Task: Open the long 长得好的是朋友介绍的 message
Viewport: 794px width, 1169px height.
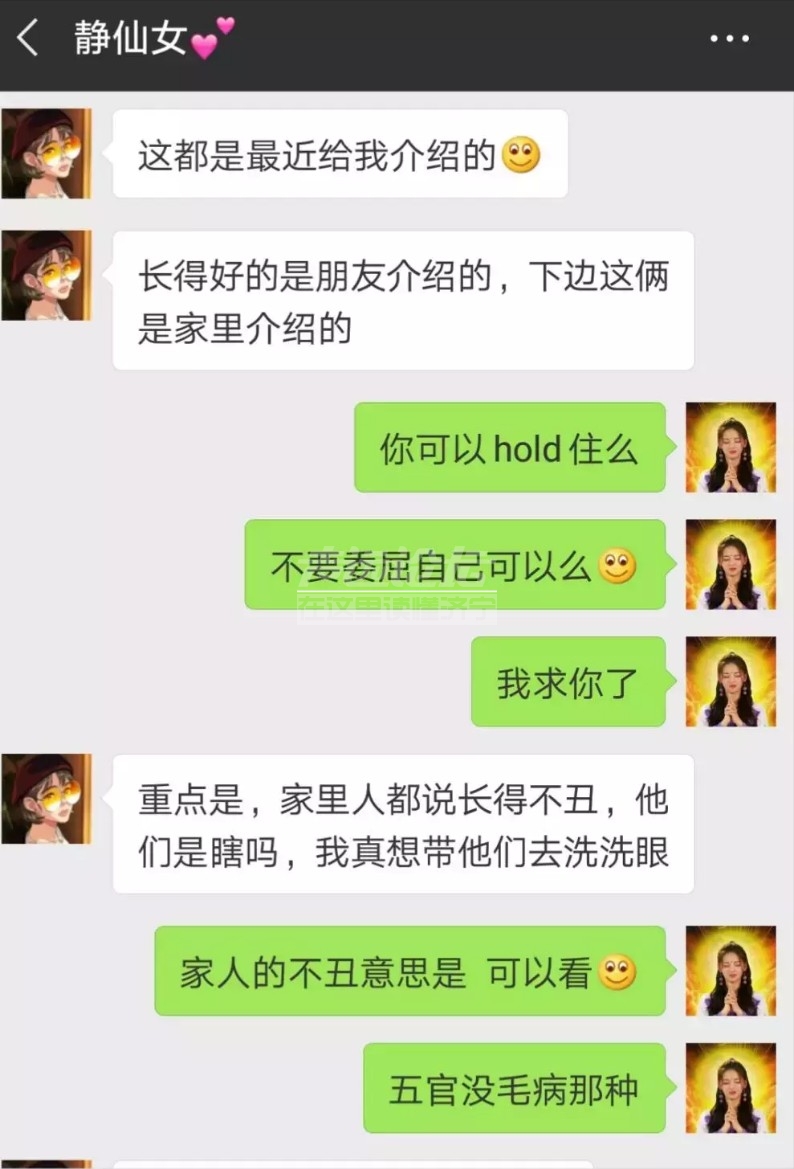Action: tap(400, 300)
